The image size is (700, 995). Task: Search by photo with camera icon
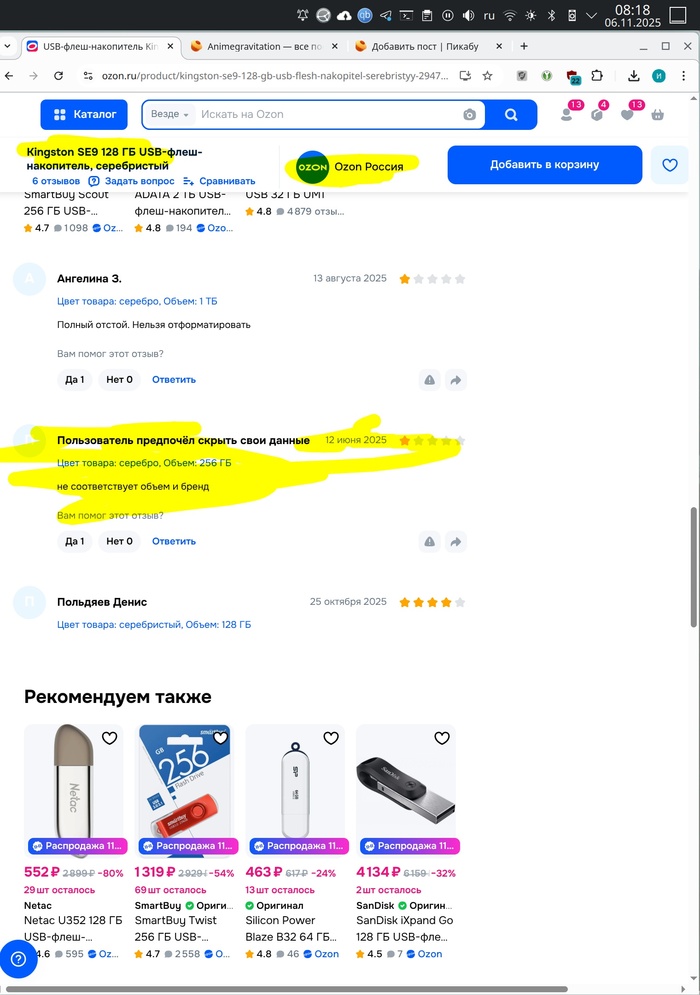pyautogui.click(x=470, y=115)
